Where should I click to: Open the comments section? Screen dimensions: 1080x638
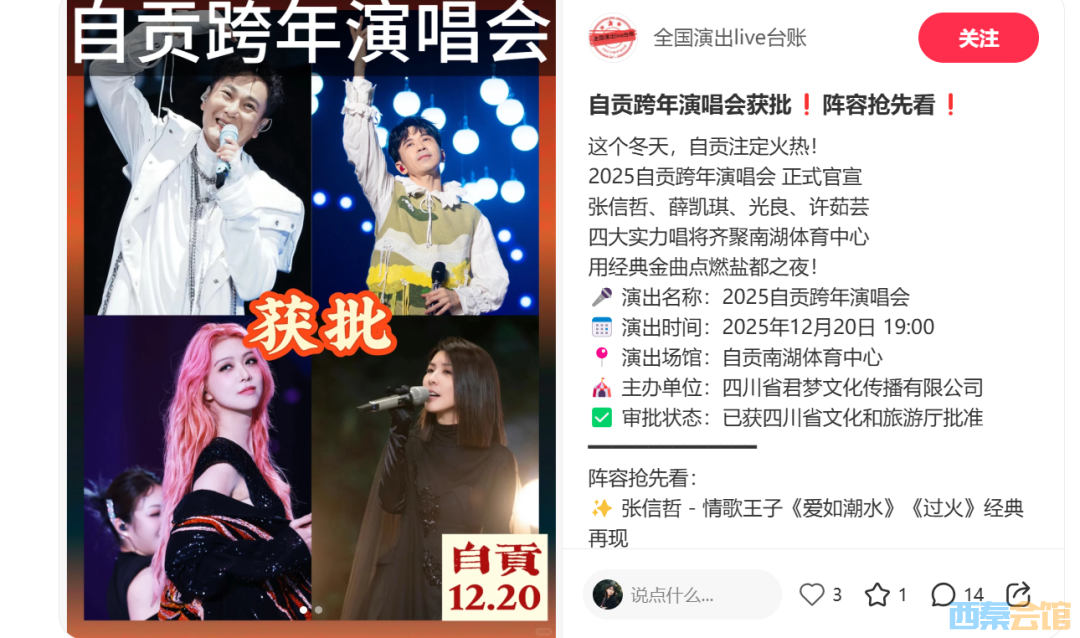943,595
